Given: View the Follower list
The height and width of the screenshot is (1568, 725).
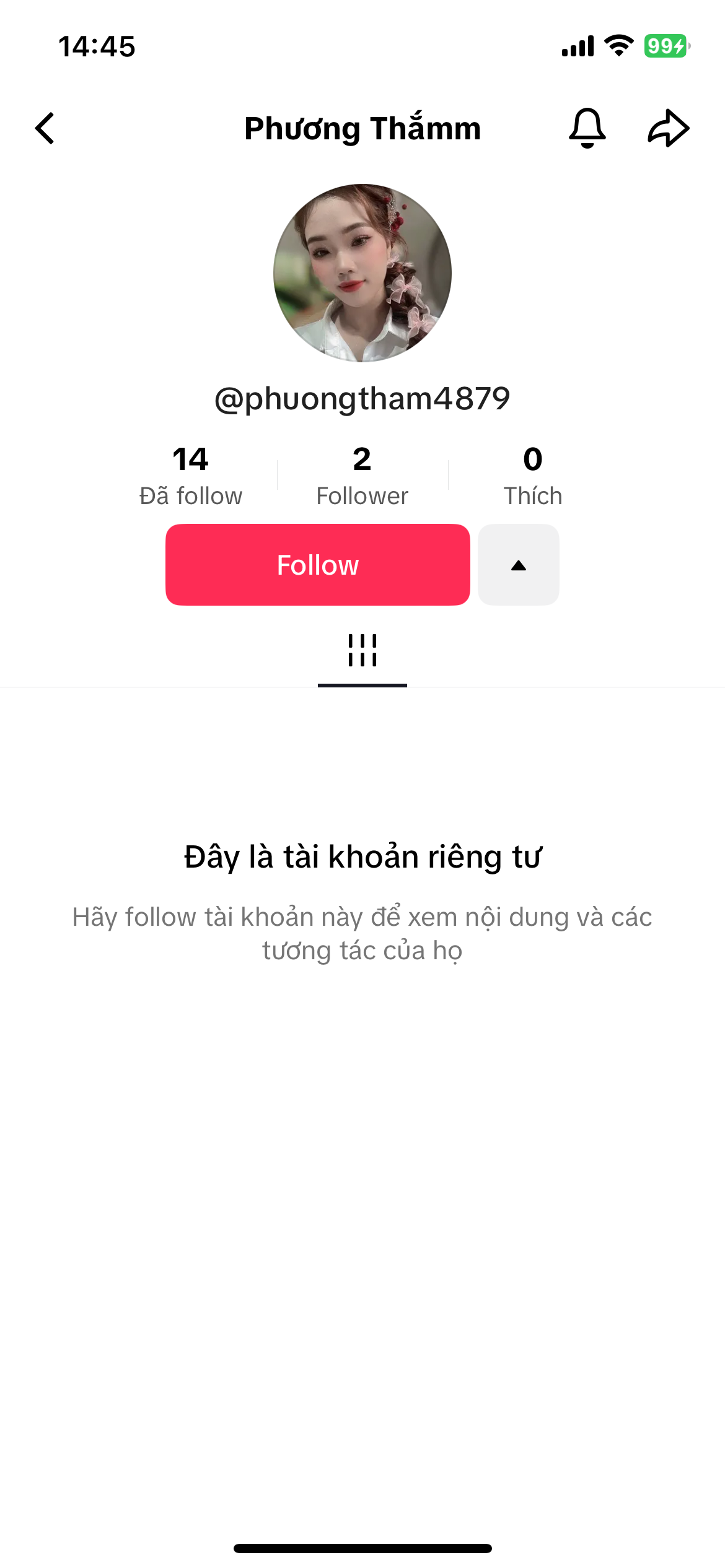Looking at the screenshot, I should [x=362, y=476].
